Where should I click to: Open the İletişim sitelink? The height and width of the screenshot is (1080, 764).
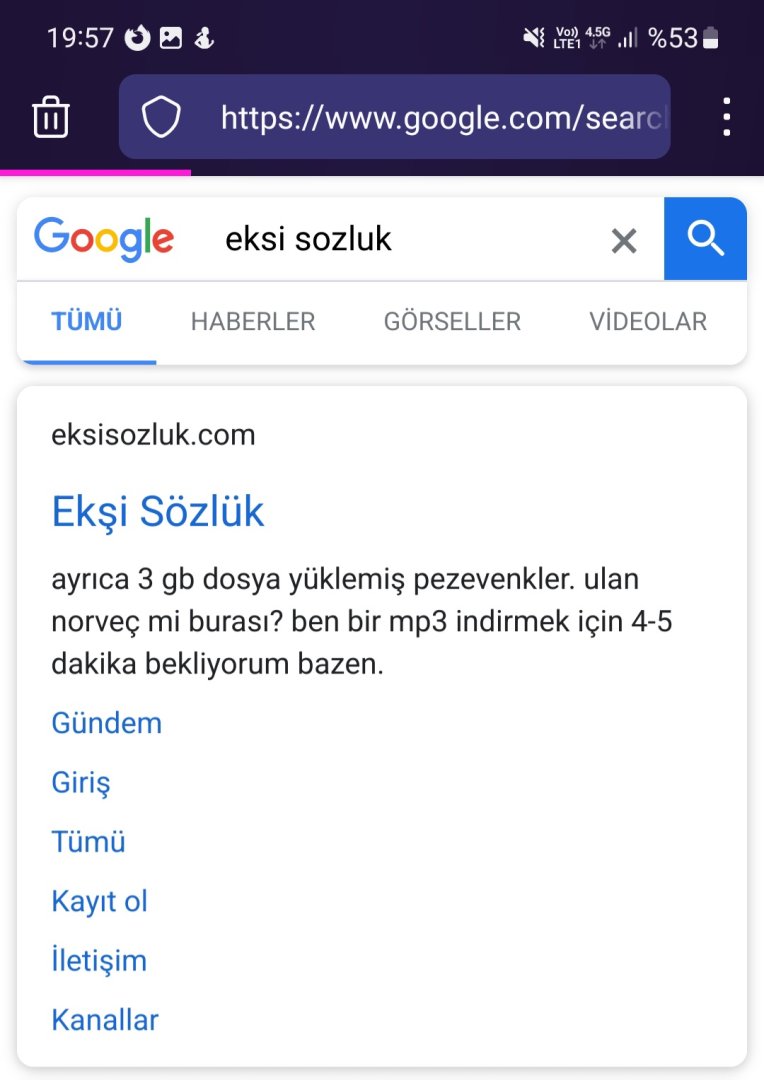pos(99,961)
